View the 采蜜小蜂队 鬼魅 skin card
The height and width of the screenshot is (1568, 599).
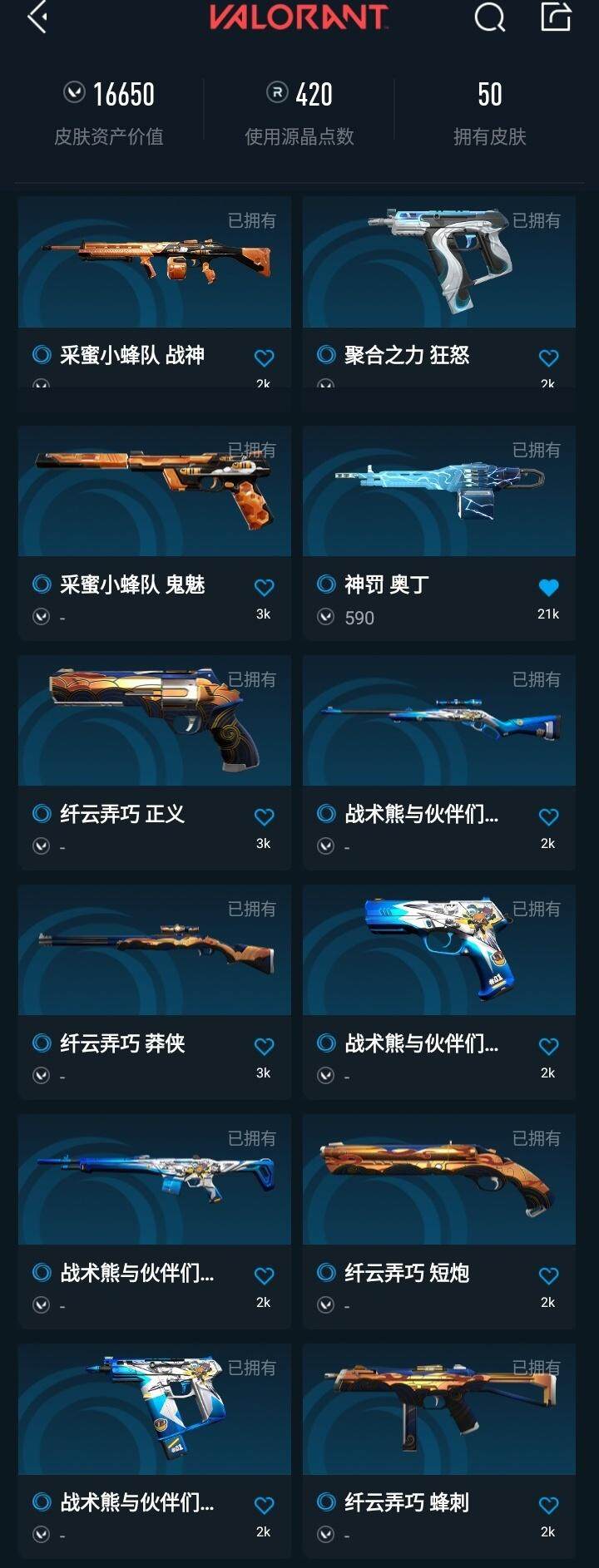pos(154,491)
